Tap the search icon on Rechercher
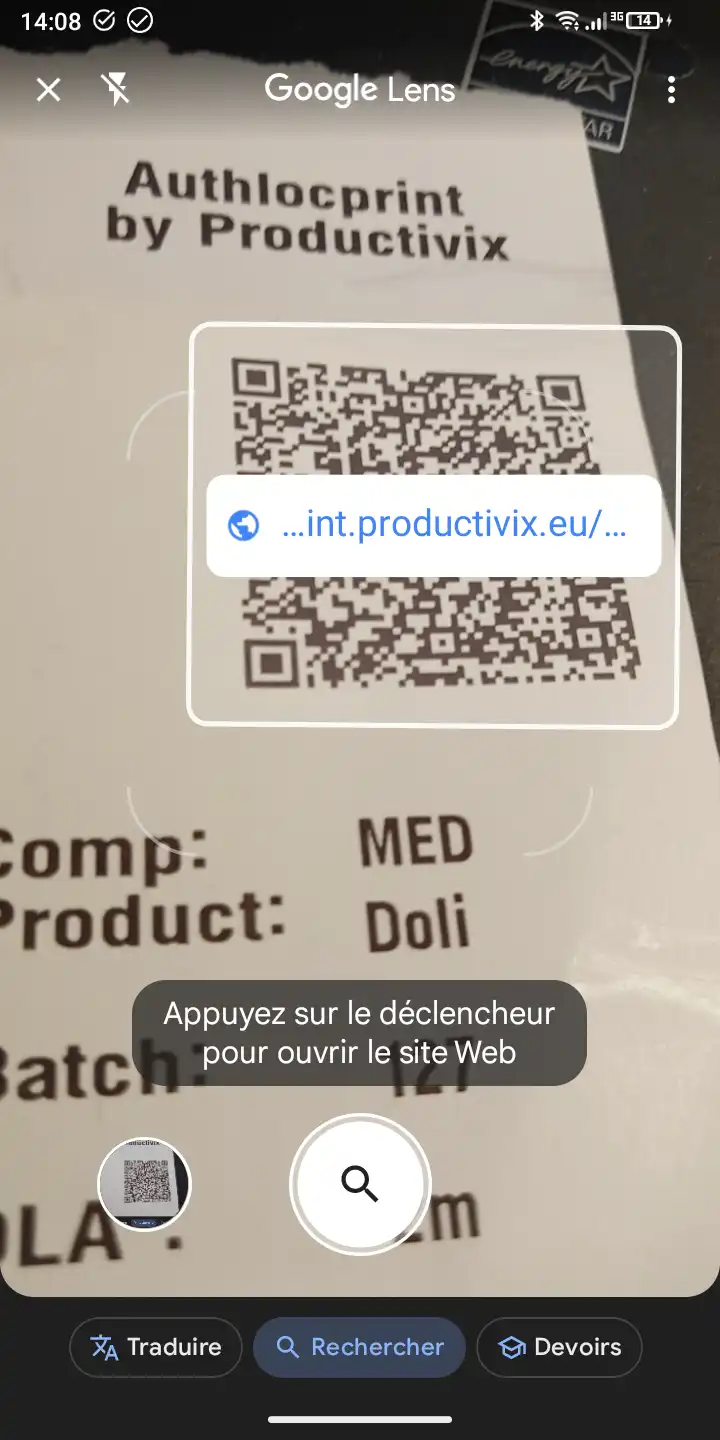 291,1347
